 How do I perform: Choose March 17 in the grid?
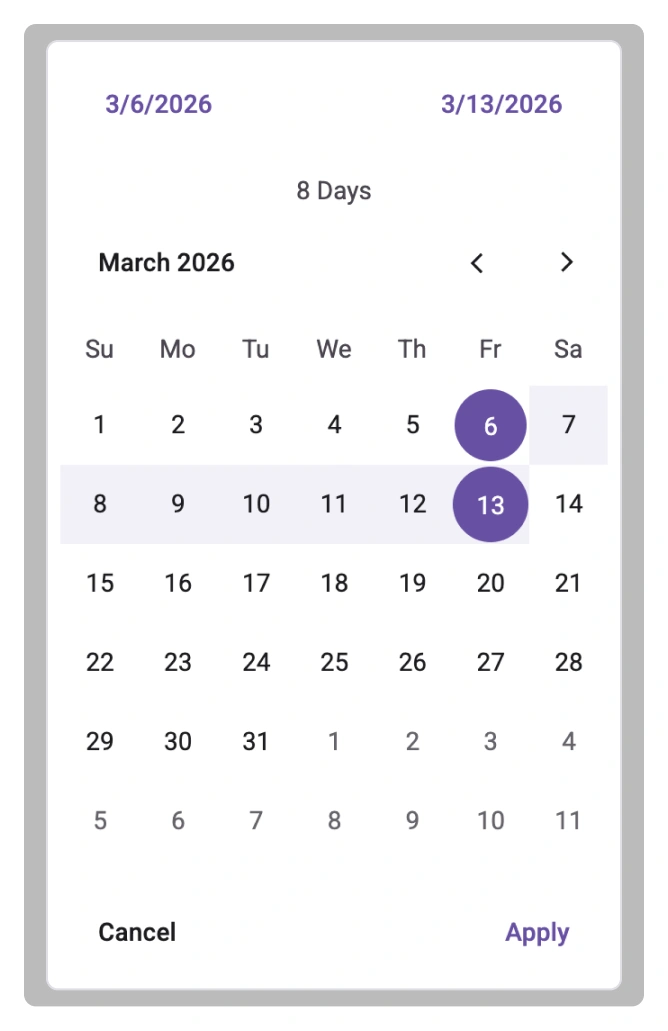click(x=256, y=583)
